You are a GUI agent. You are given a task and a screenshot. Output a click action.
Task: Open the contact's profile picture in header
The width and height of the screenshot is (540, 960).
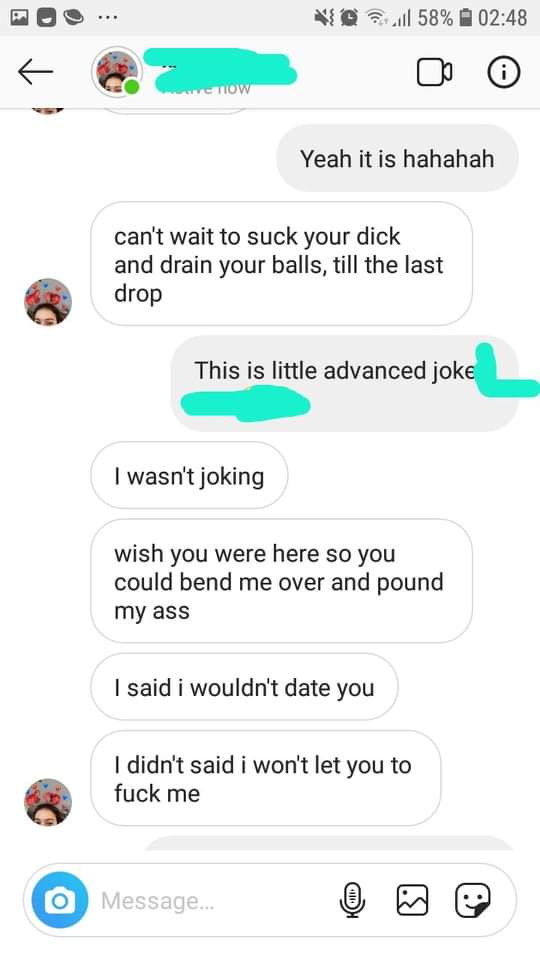[116, 72]
